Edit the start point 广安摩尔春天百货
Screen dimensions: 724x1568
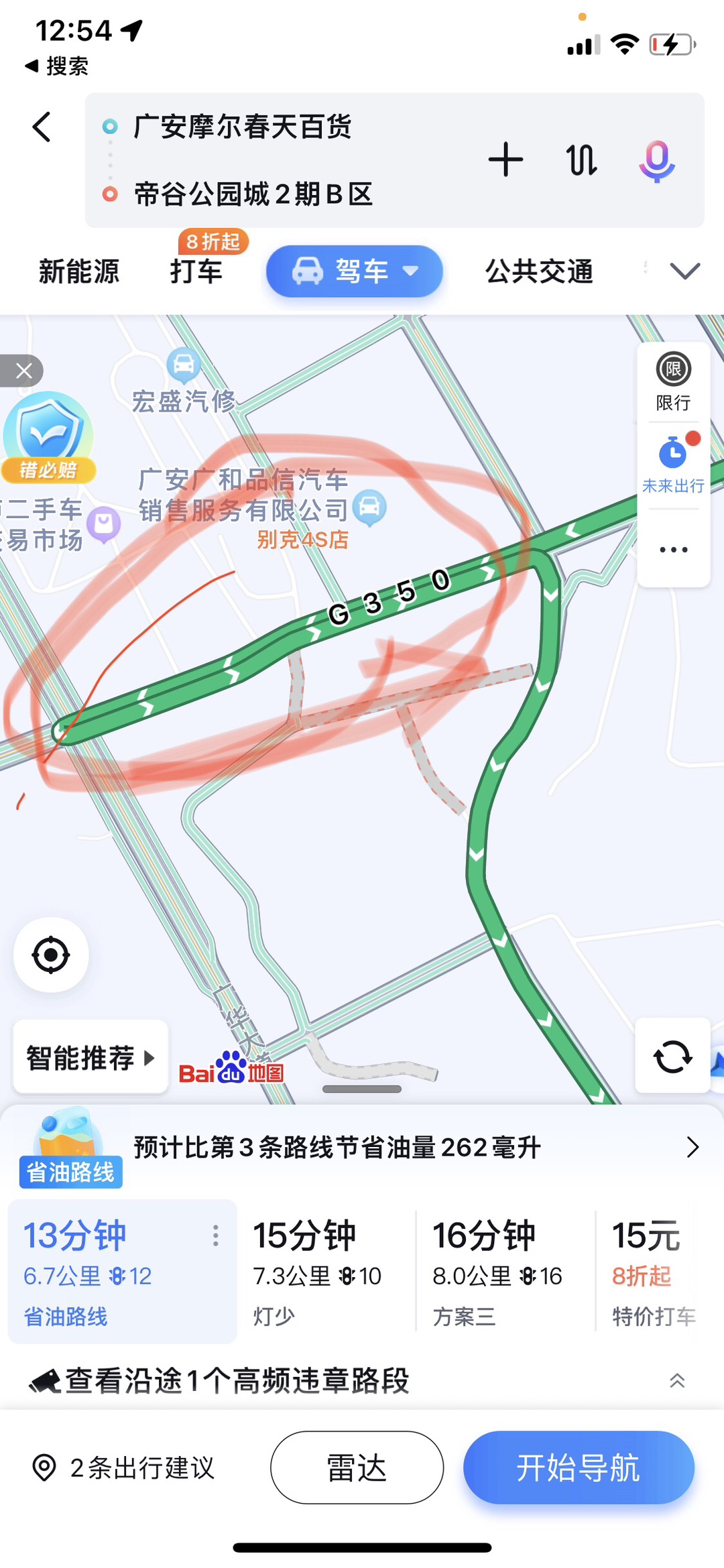coord(243,127)
